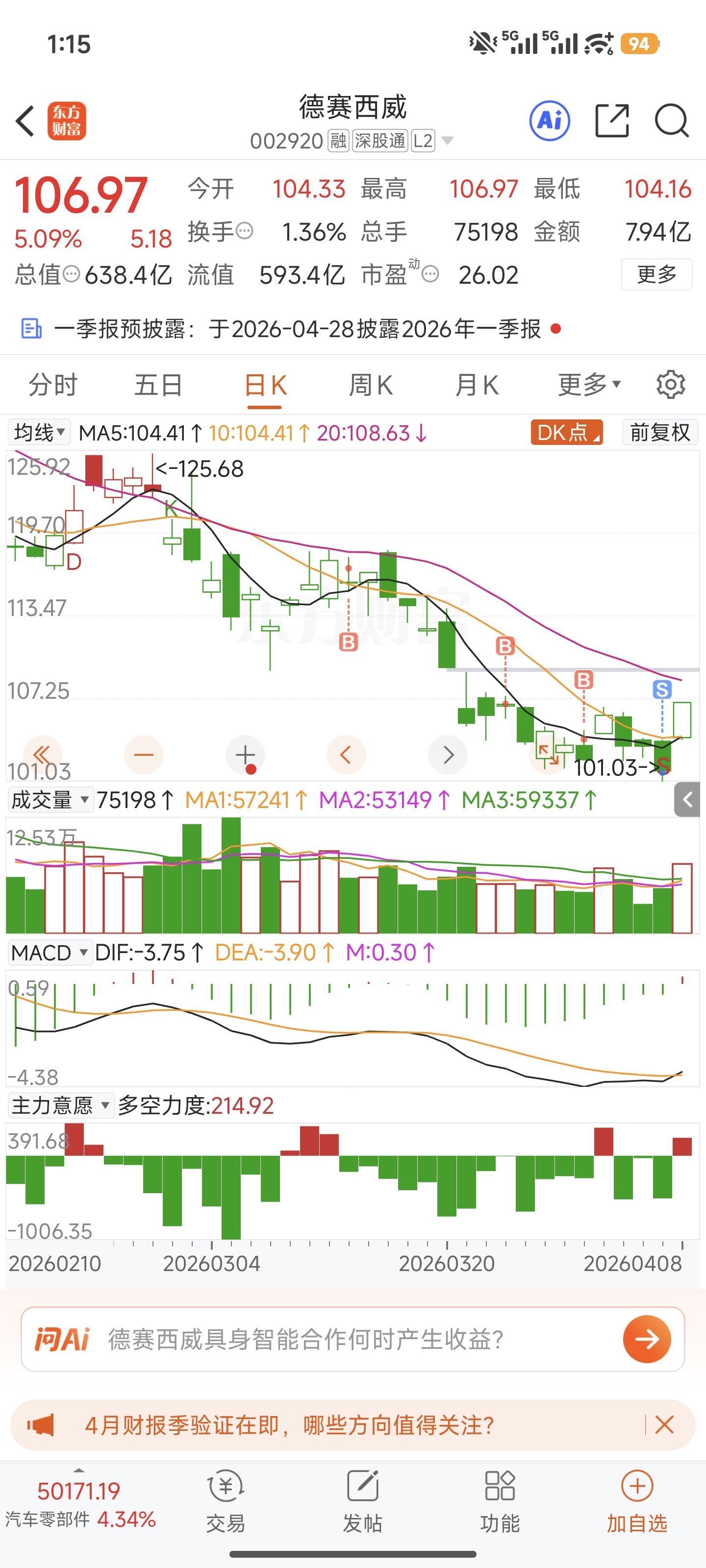Share this stock page
Screen dimensions: 706x1568
pos(611,121)
